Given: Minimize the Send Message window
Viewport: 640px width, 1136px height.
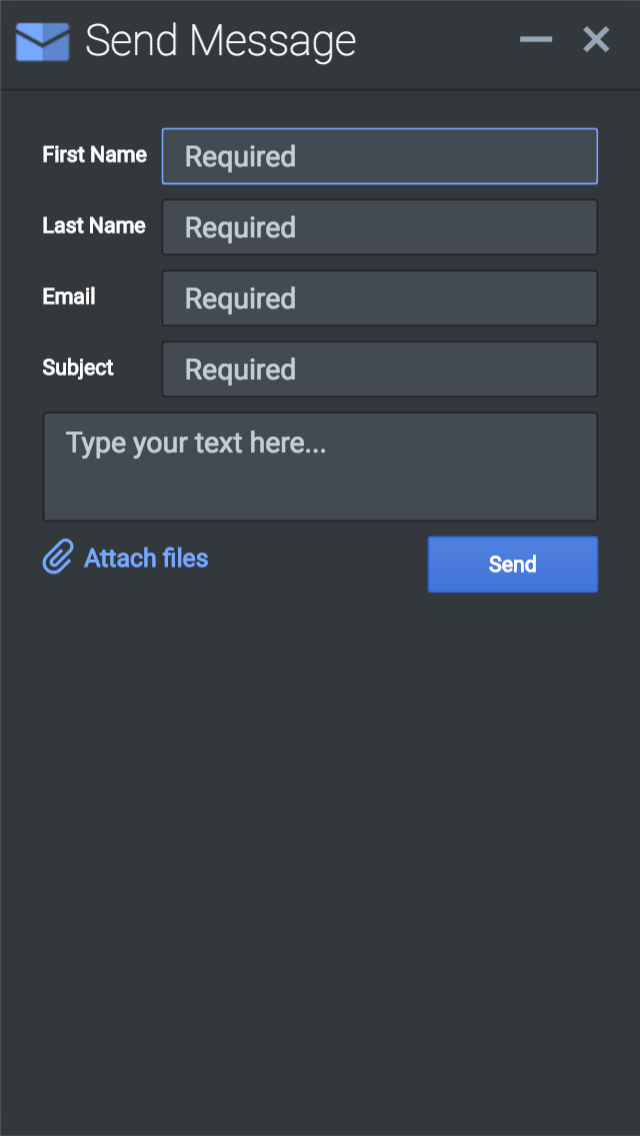Looking at the screenshot, I should [x=536, y=40].
